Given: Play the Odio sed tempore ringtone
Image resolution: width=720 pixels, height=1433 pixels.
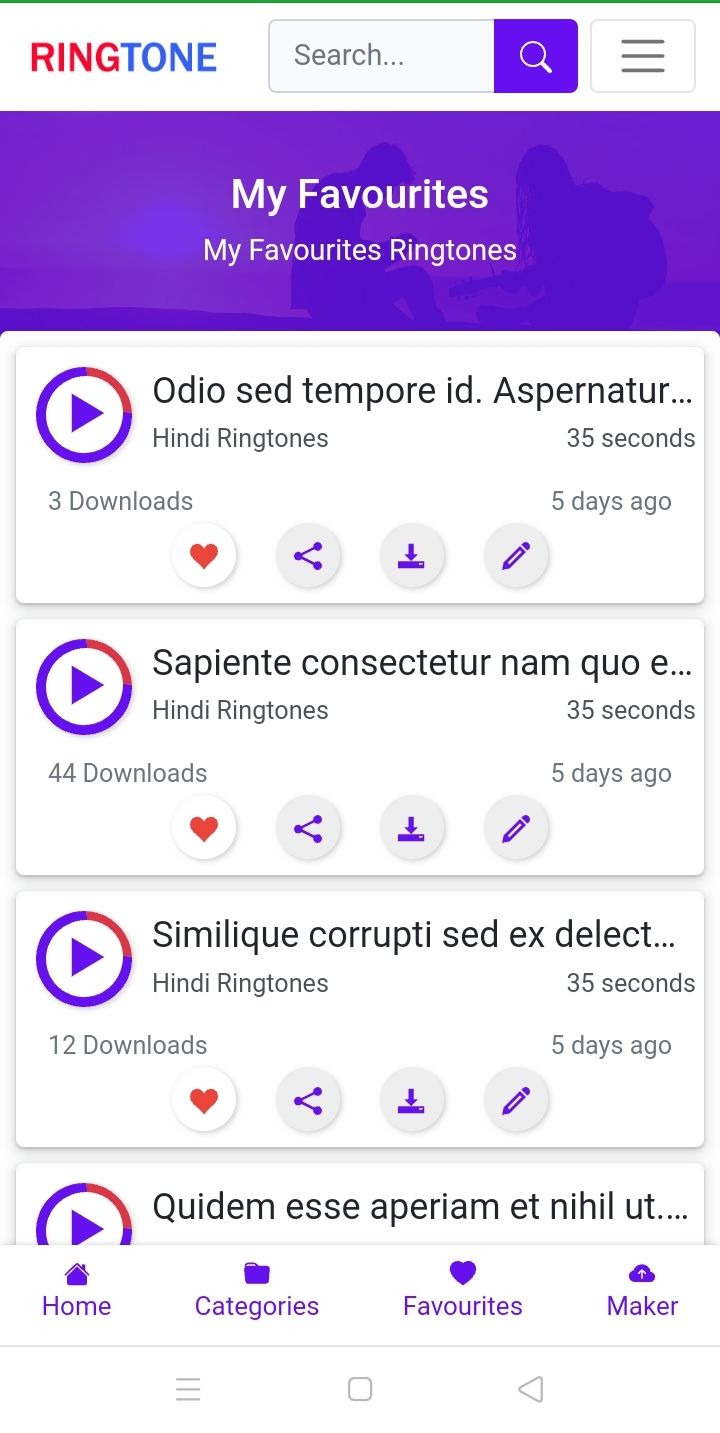Looking at the screenshot, I should pos(84,415).
